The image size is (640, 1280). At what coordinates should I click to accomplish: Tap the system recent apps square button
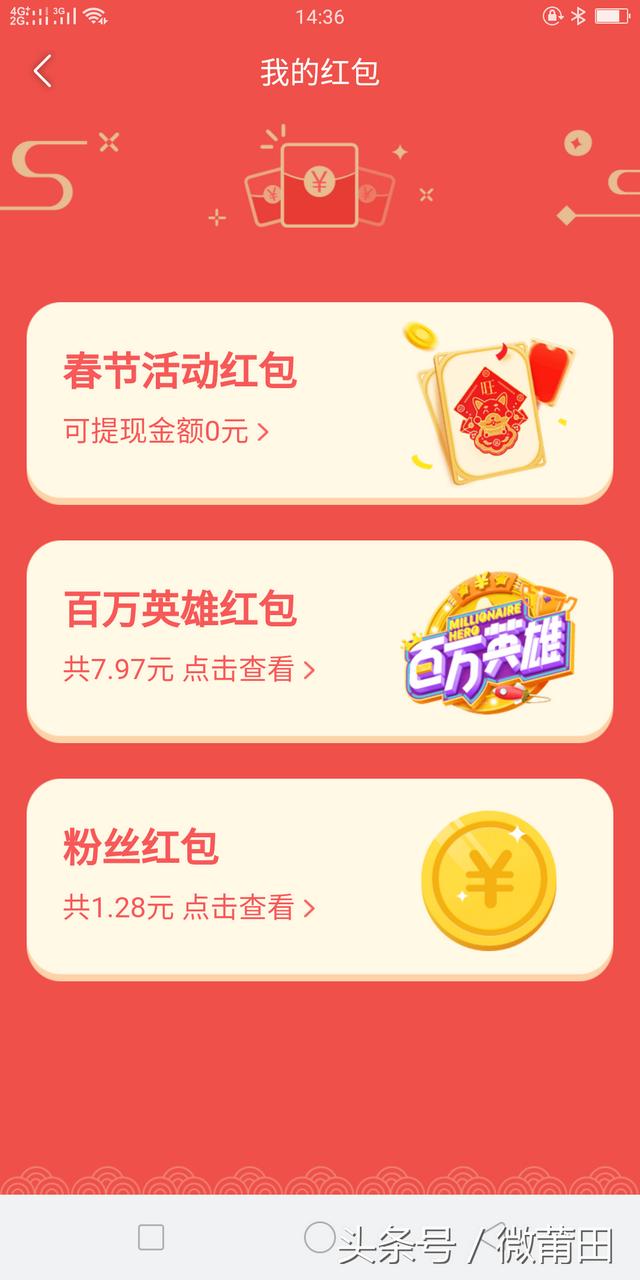click(x=151, y=1237)
